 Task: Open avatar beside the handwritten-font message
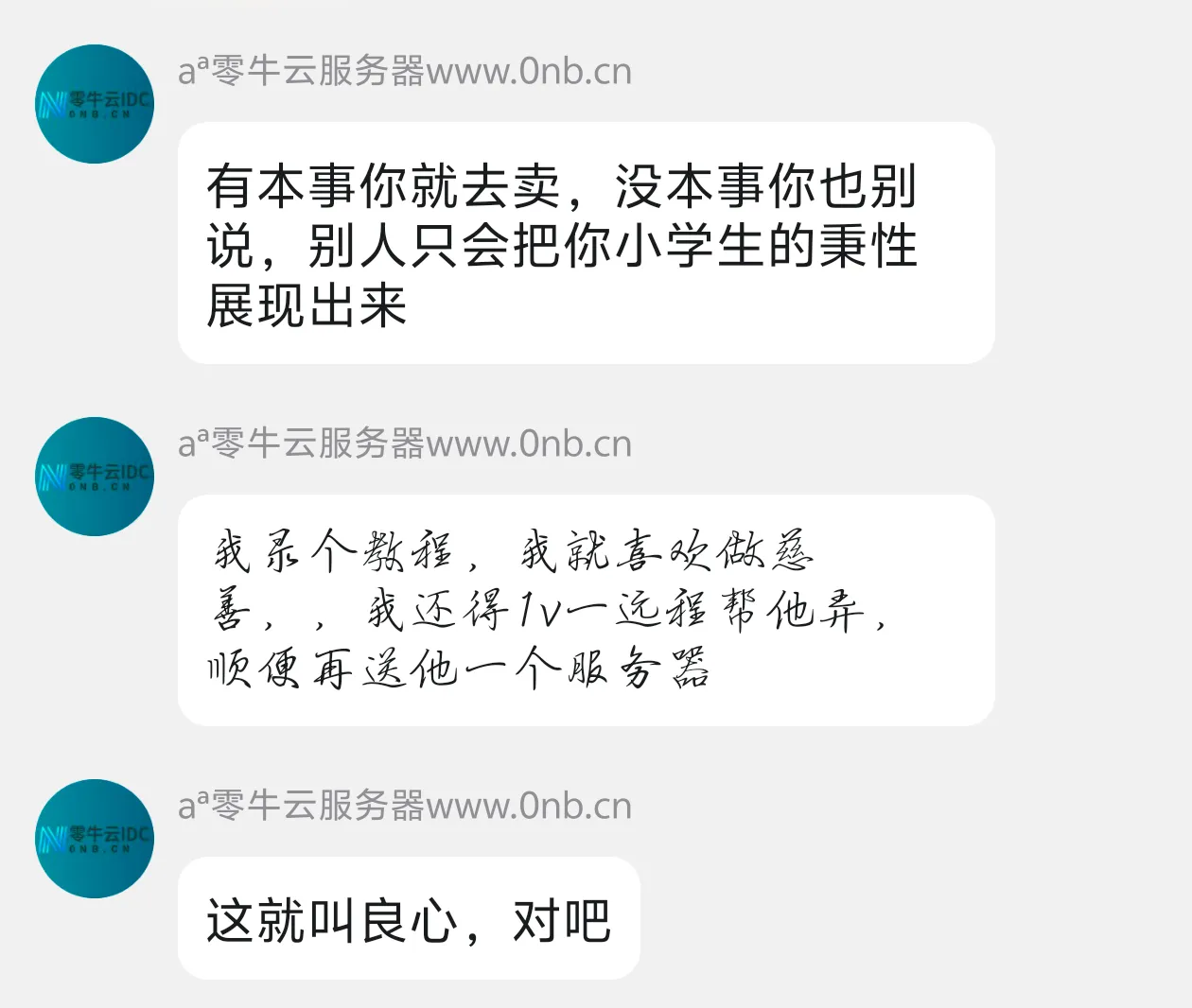click(x=95, y=477)
